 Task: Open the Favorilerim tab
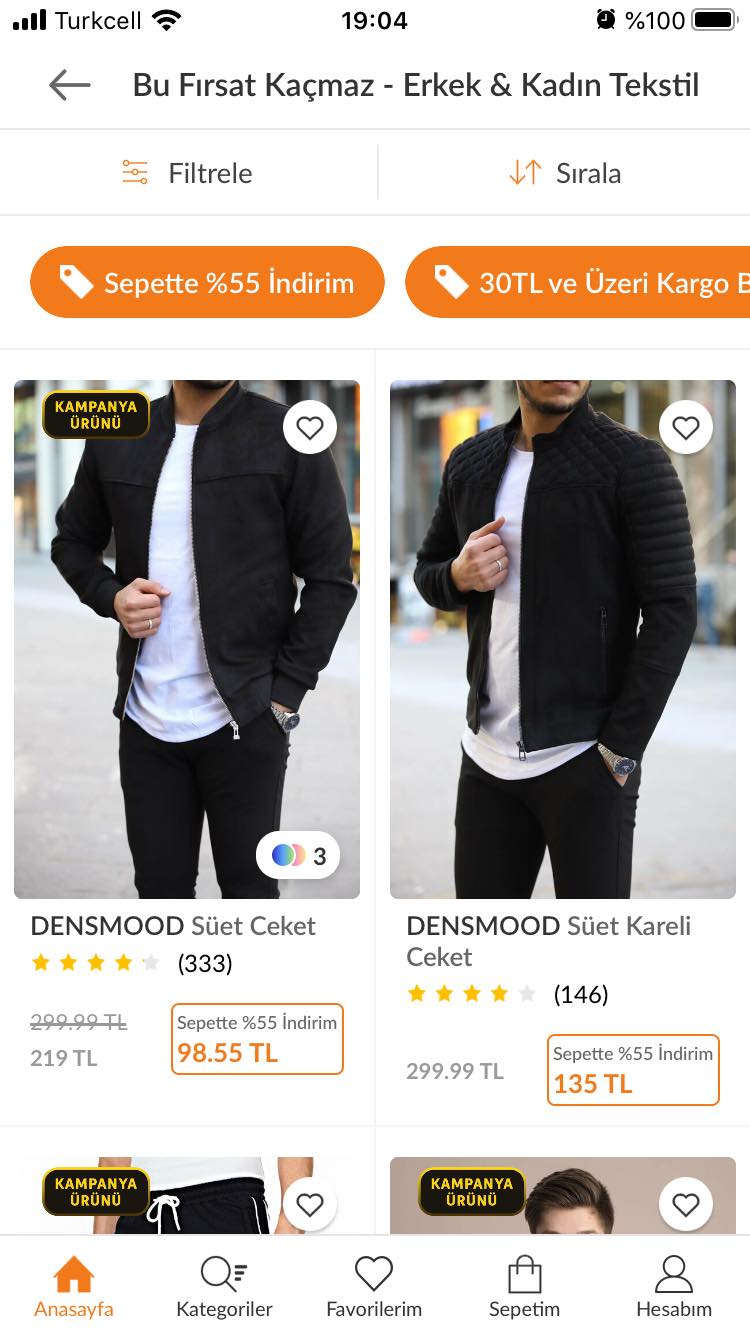click(x=374, y=1288)
